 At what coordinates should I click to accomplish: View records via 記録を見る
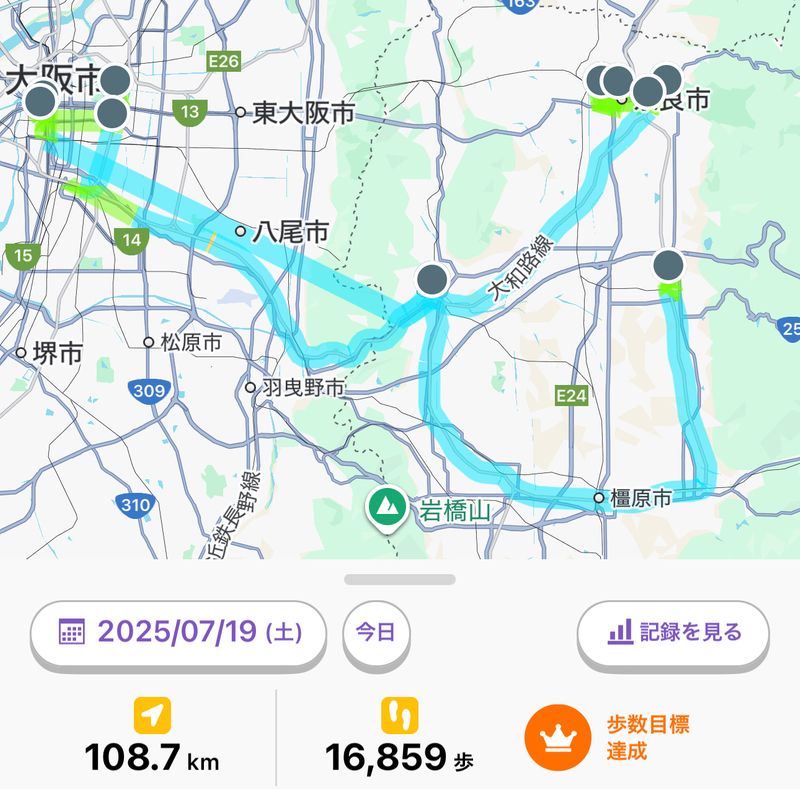pos(674,633)
